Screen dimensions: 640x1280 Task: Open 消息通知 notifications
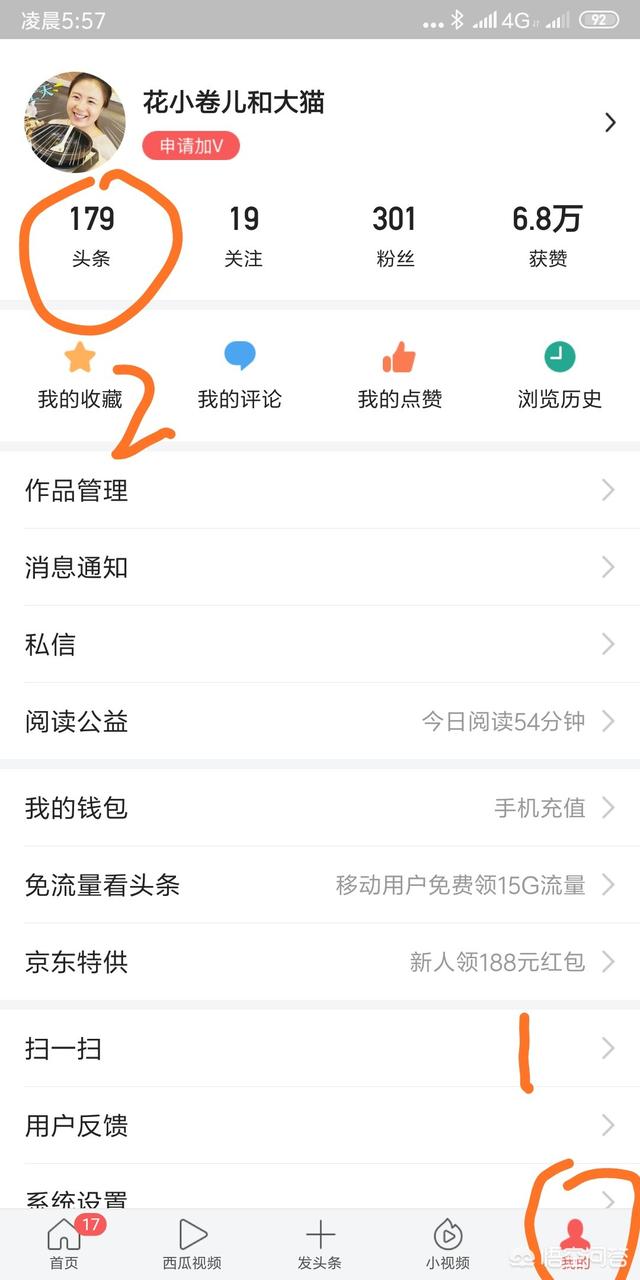pos(320,568)
